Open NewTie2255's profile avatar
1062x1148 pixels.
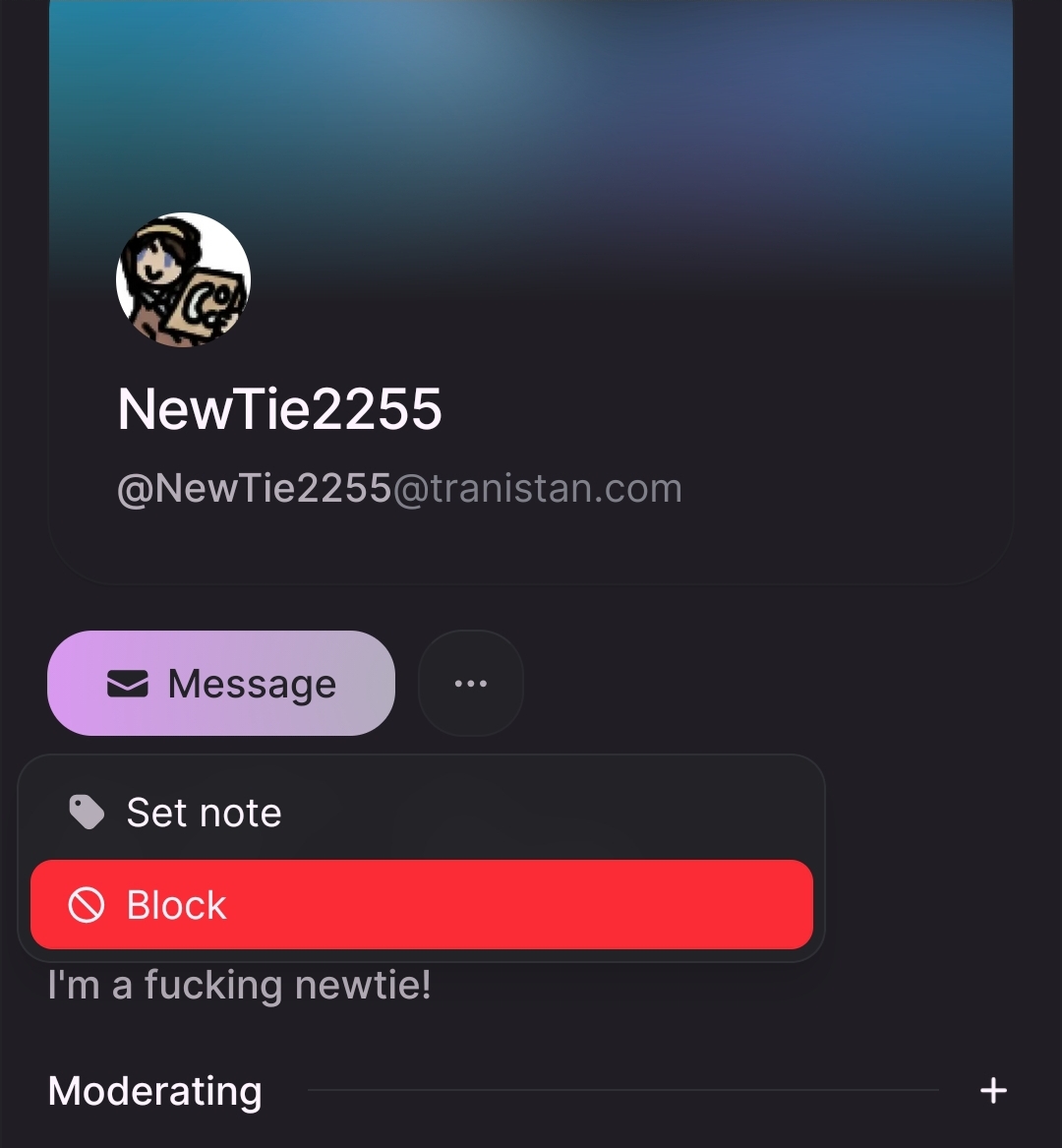click(x=184, y=280)
